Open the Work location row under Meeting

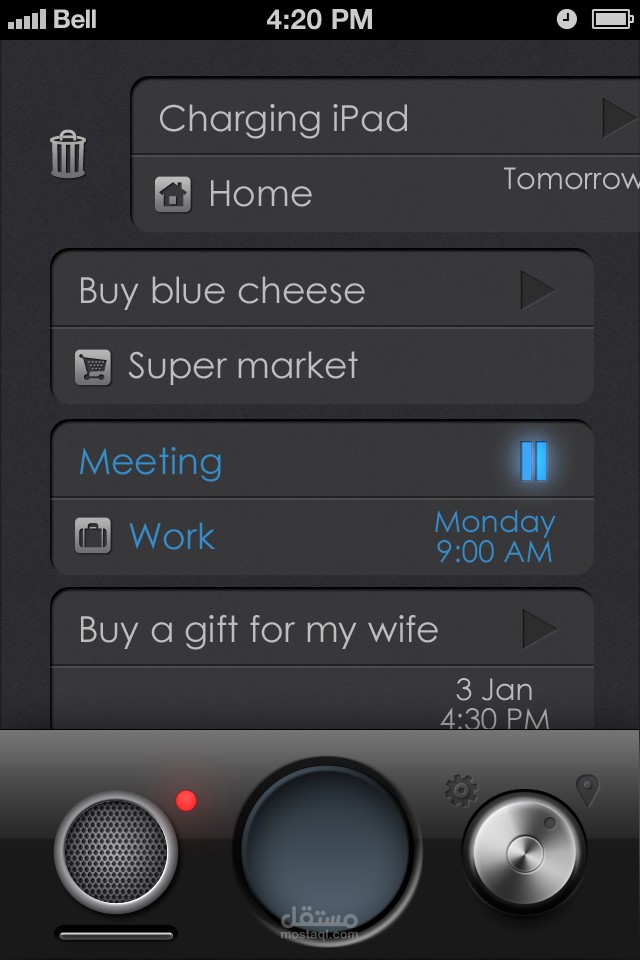[172, 537]
